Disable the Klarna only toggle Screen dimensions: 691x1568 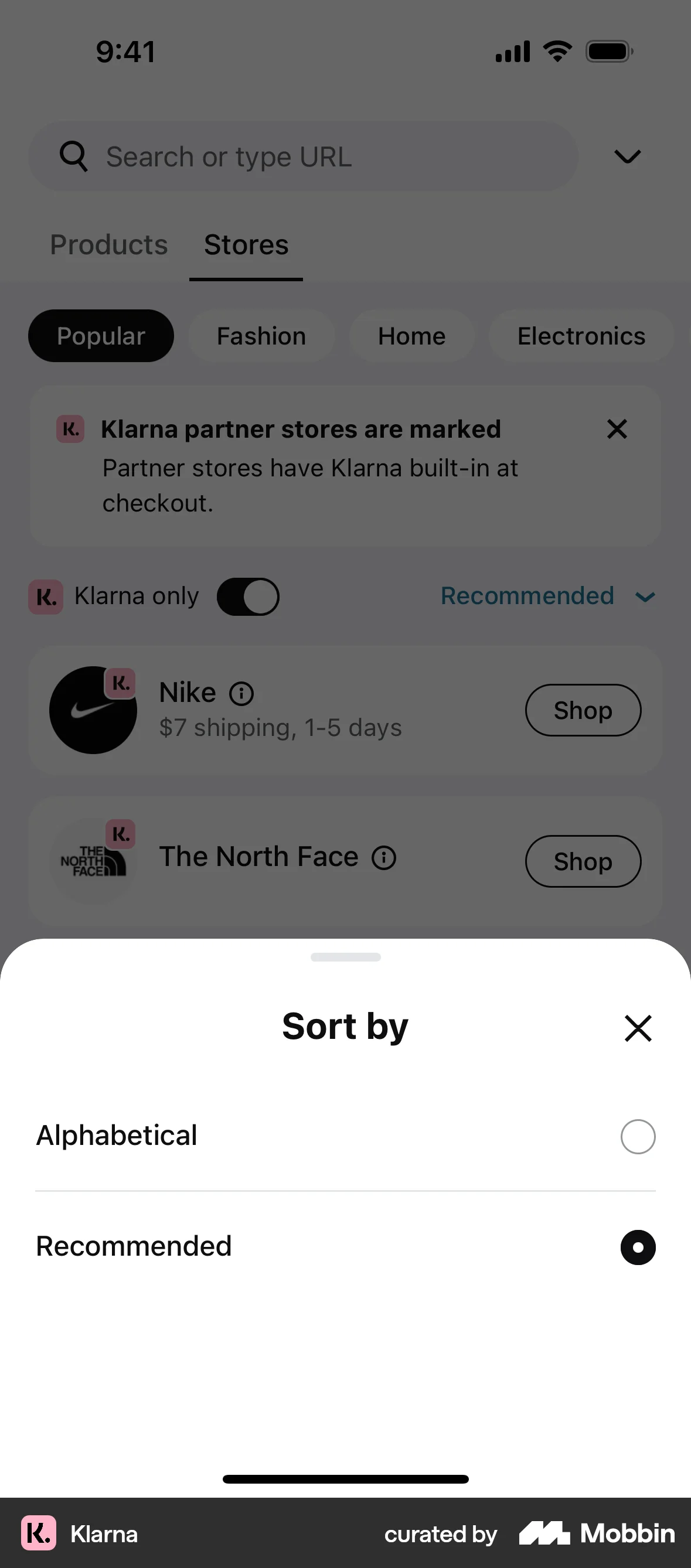coord(249,596)
